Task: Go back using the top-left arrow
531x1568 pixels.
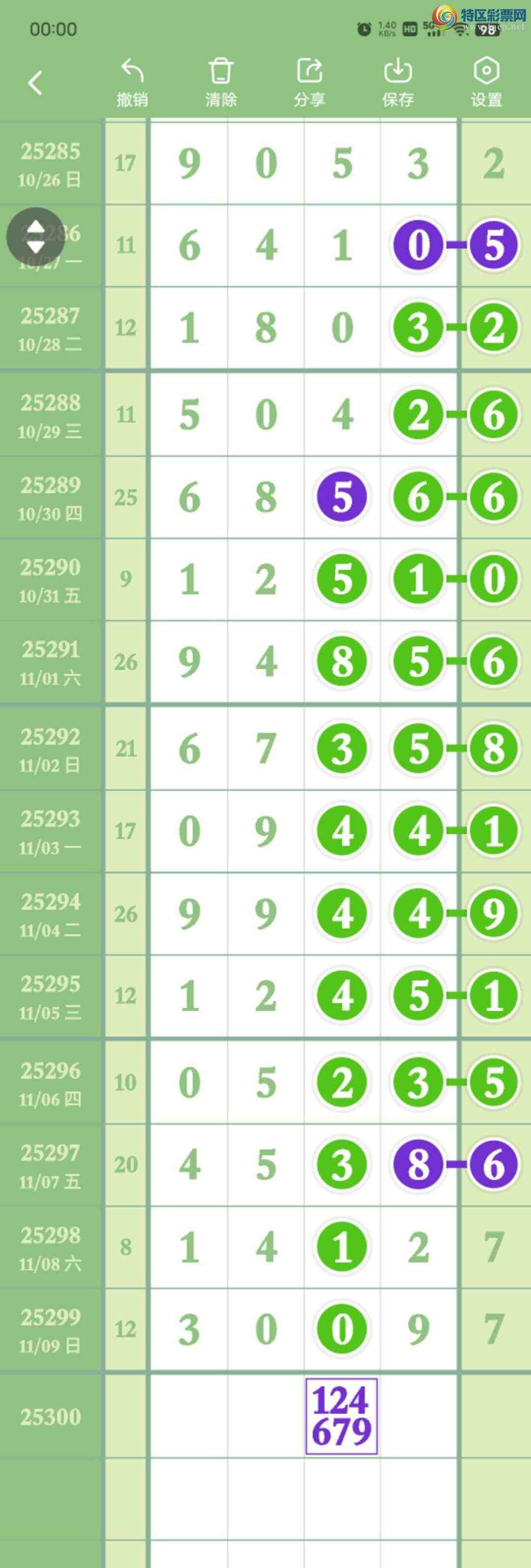Action: tap(35, 84)
